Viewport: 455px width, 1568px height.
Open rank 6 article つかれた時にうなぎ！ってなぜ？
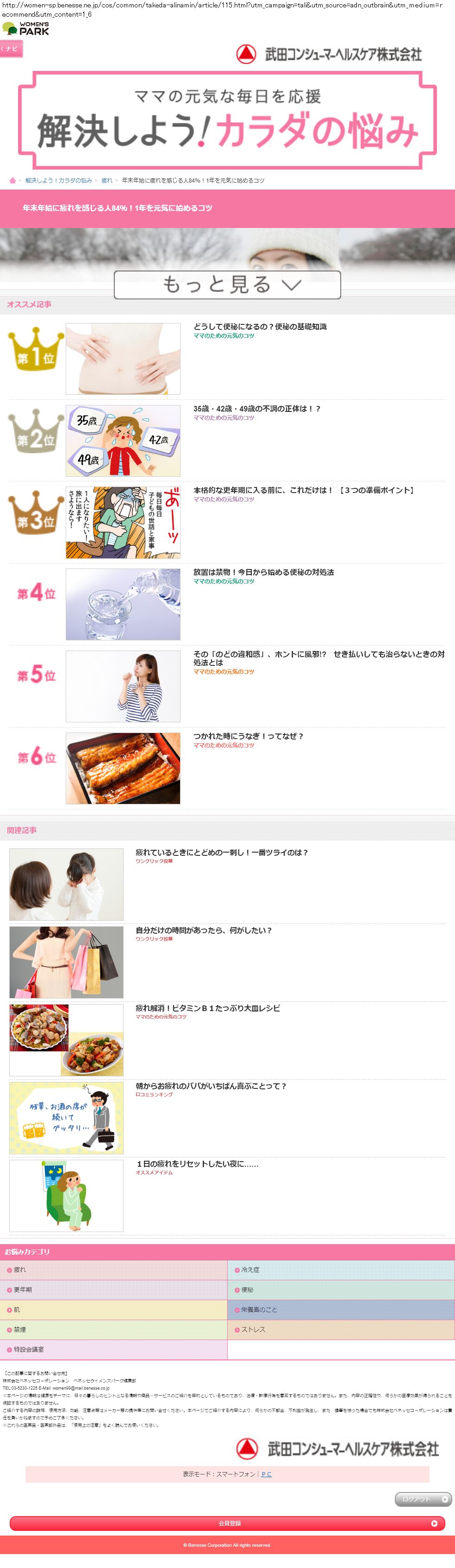tap(248, 736)
